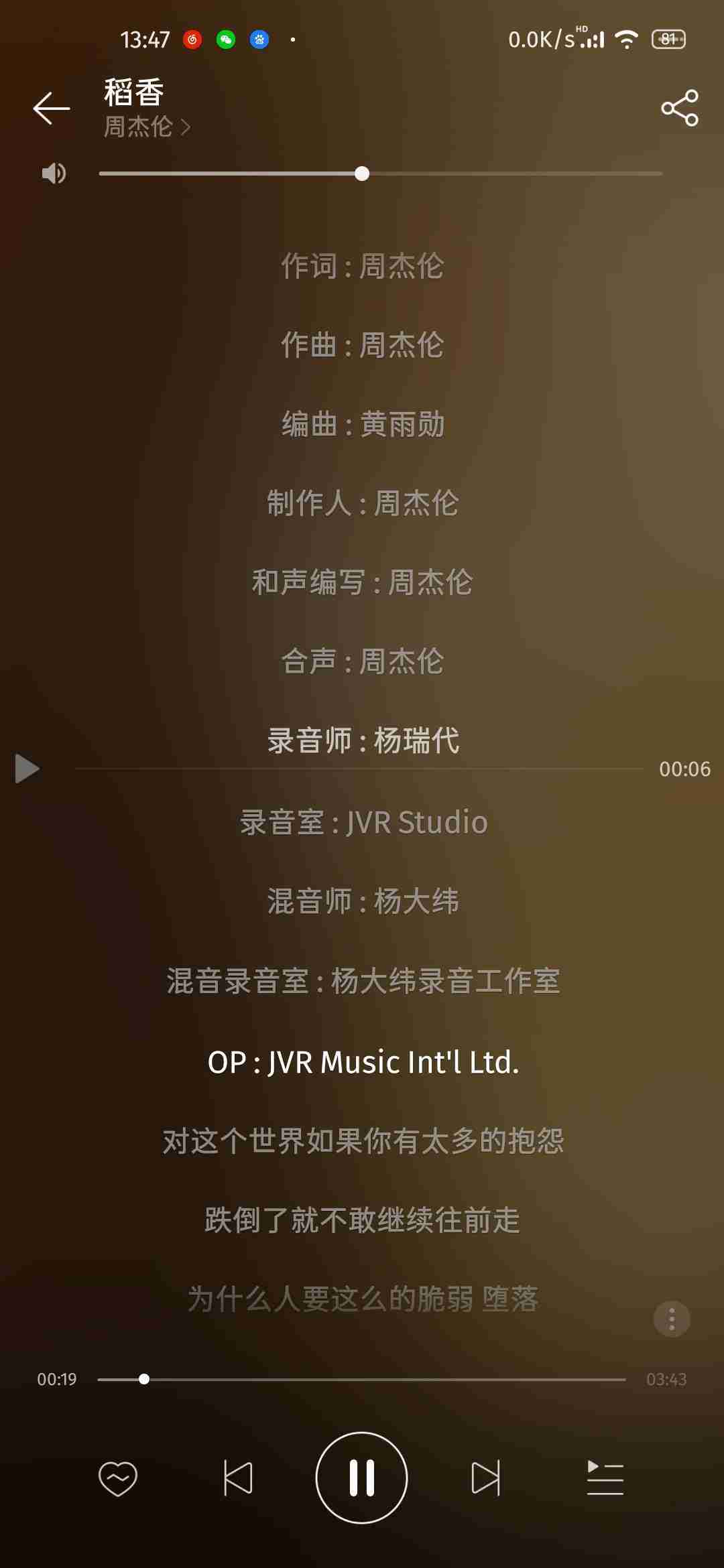
Task: Skip to the next track
Action: point(485,1478)
